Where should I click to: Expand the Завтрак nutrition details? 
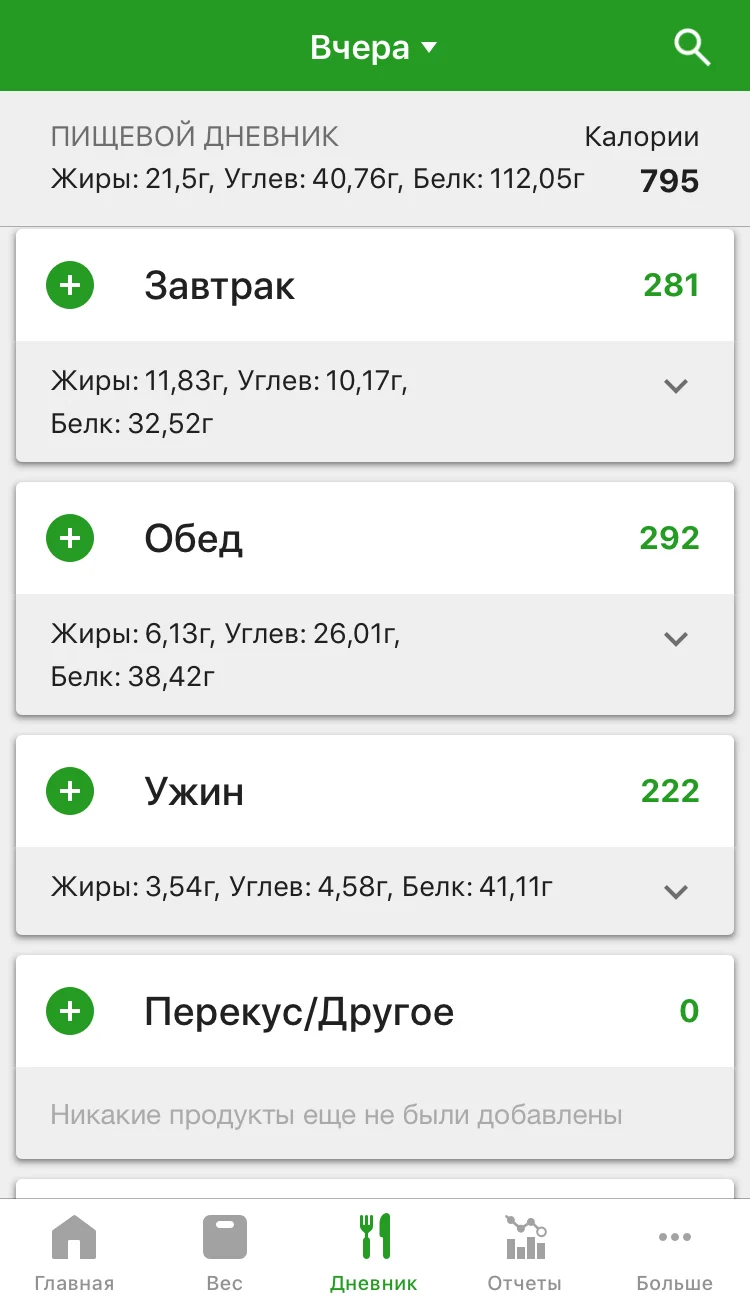676,386
